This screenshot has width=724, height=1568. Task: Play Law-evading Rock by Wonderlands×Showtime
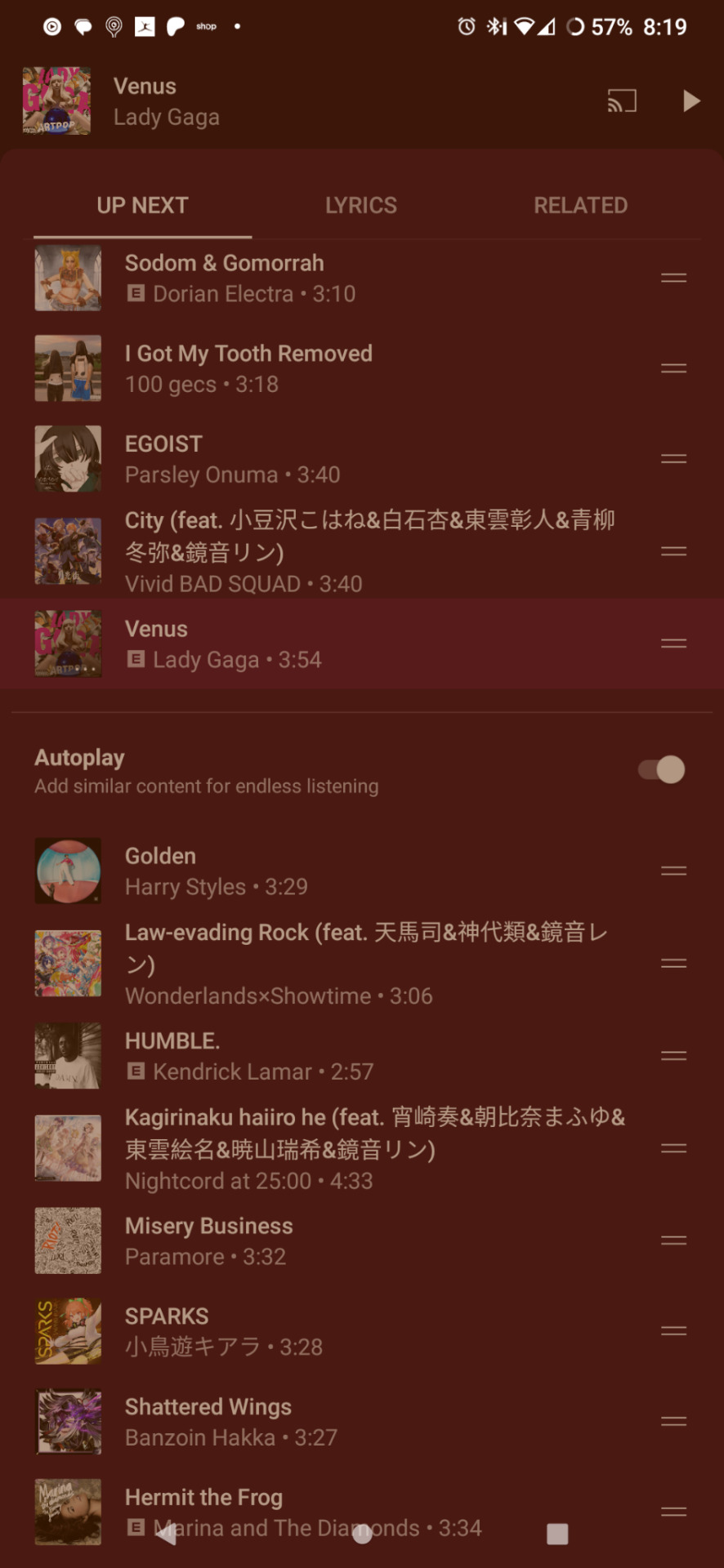point(327,963)
